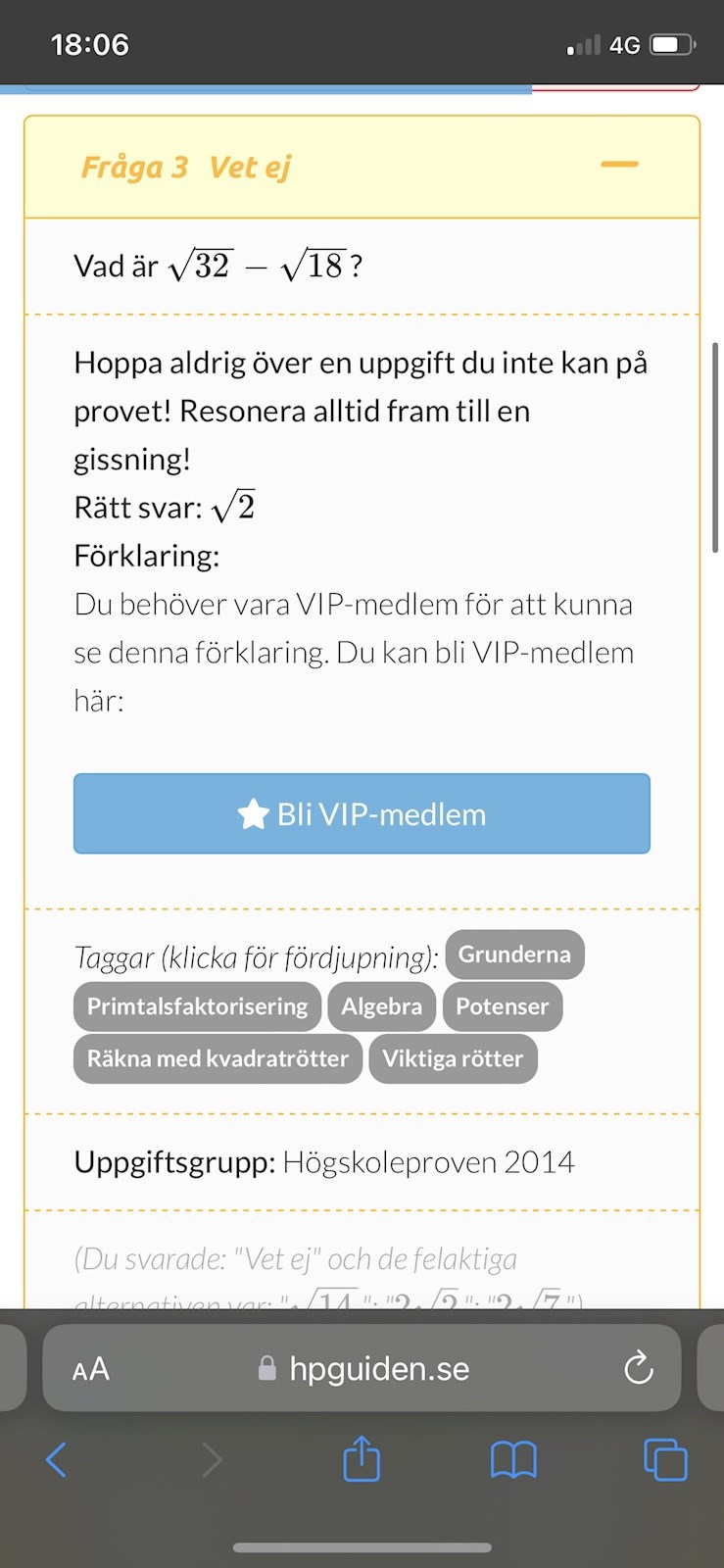Go back to the previous page
724x1568 pixels.
[57, 1460]
